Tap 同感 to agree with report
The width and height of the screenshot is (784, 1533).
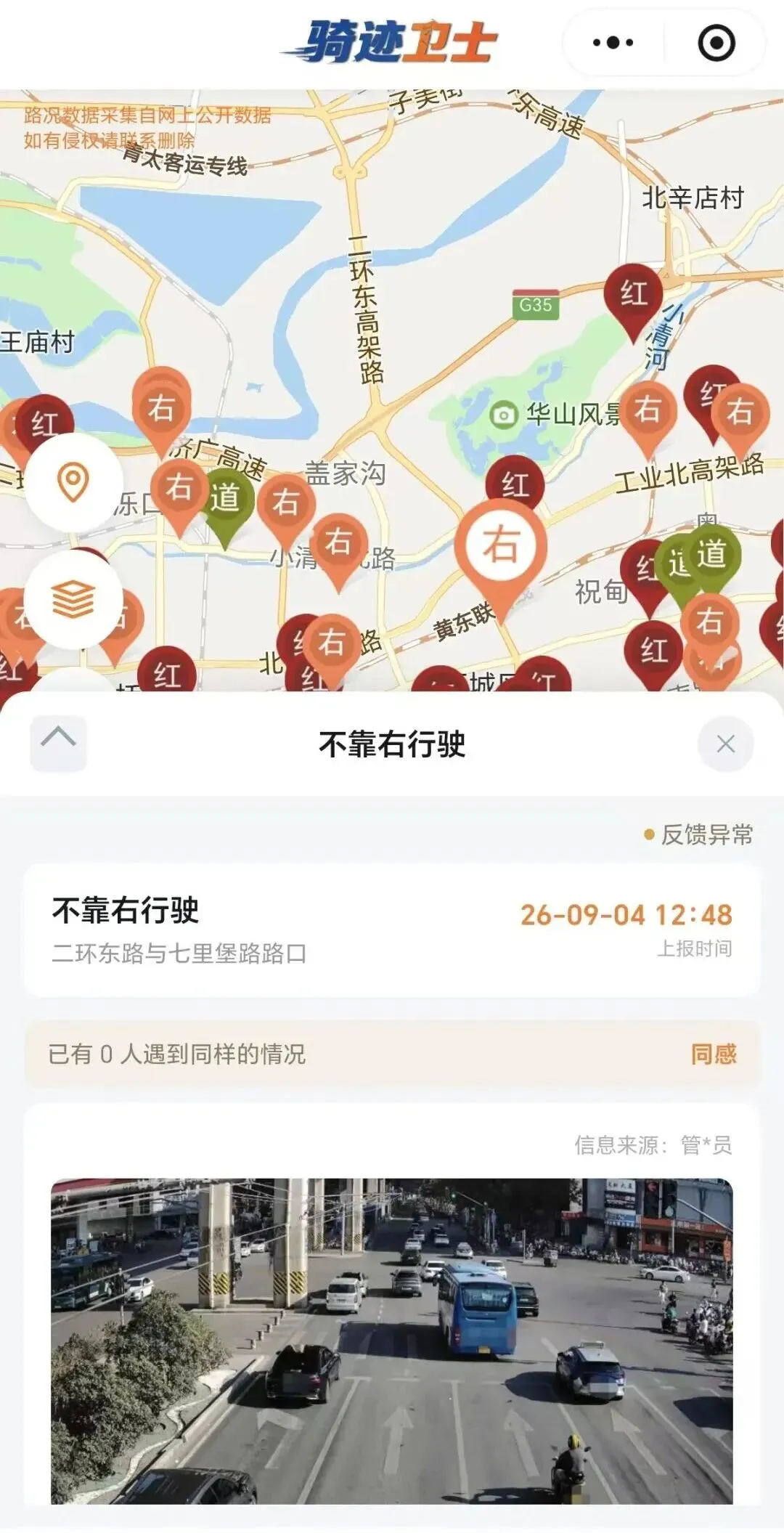[x=714, y=1054]
